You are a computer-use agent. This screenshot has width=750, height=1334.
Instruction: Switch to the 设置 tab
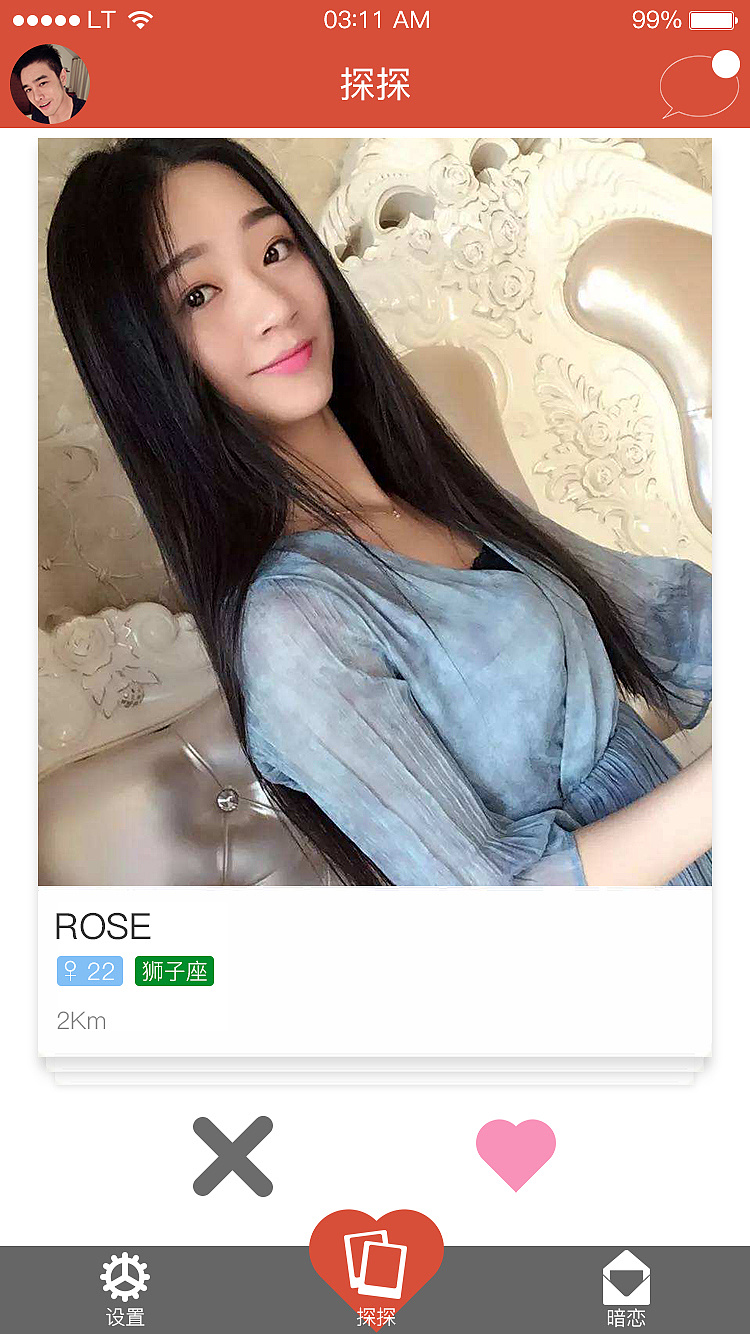pyautogui.click(x=125, y=1289)
